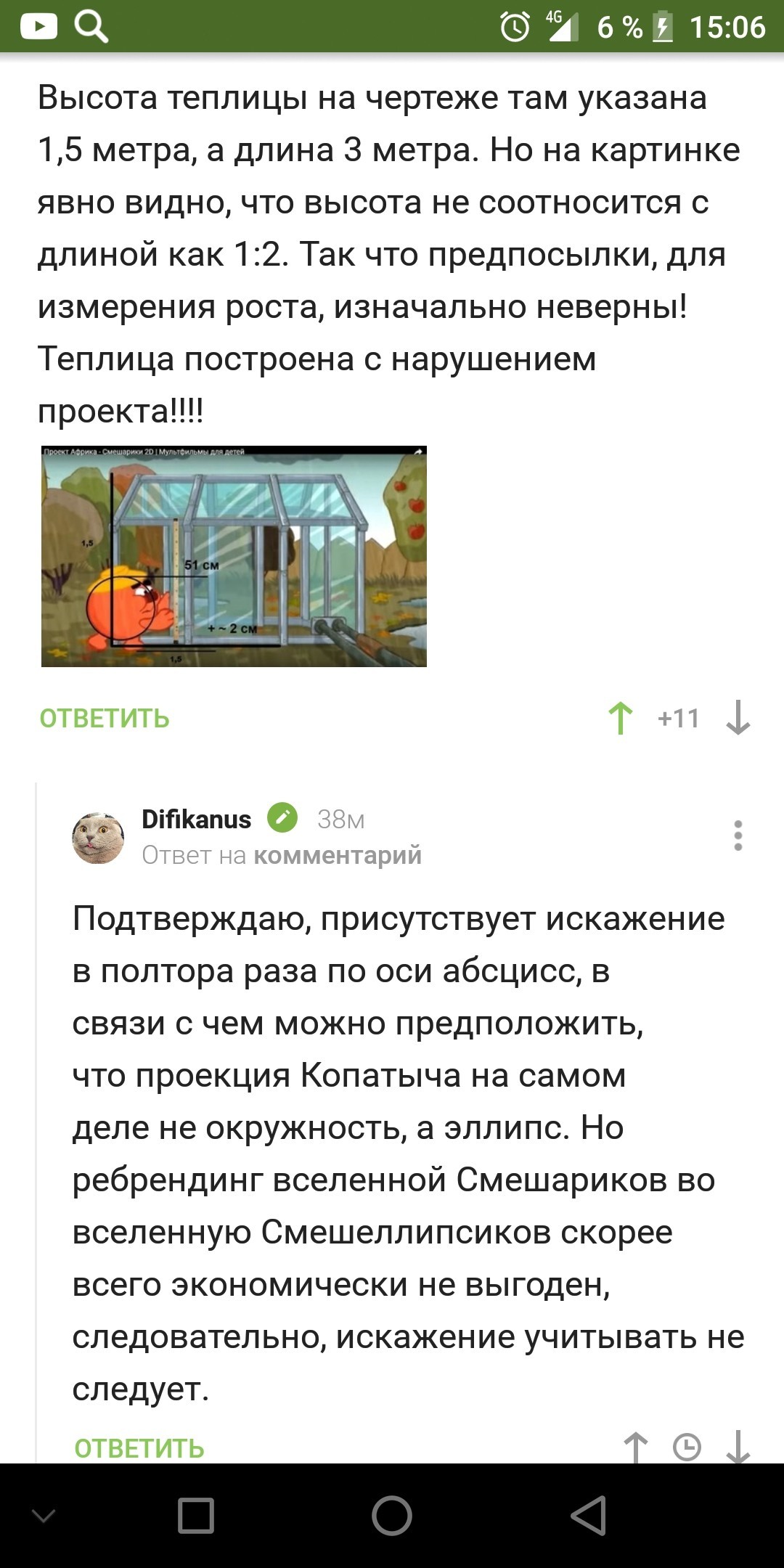The width and height of the screenshot is (784, 1568).
Task: Upvote Difikanus's comment
Action: tap(636, 1447)
